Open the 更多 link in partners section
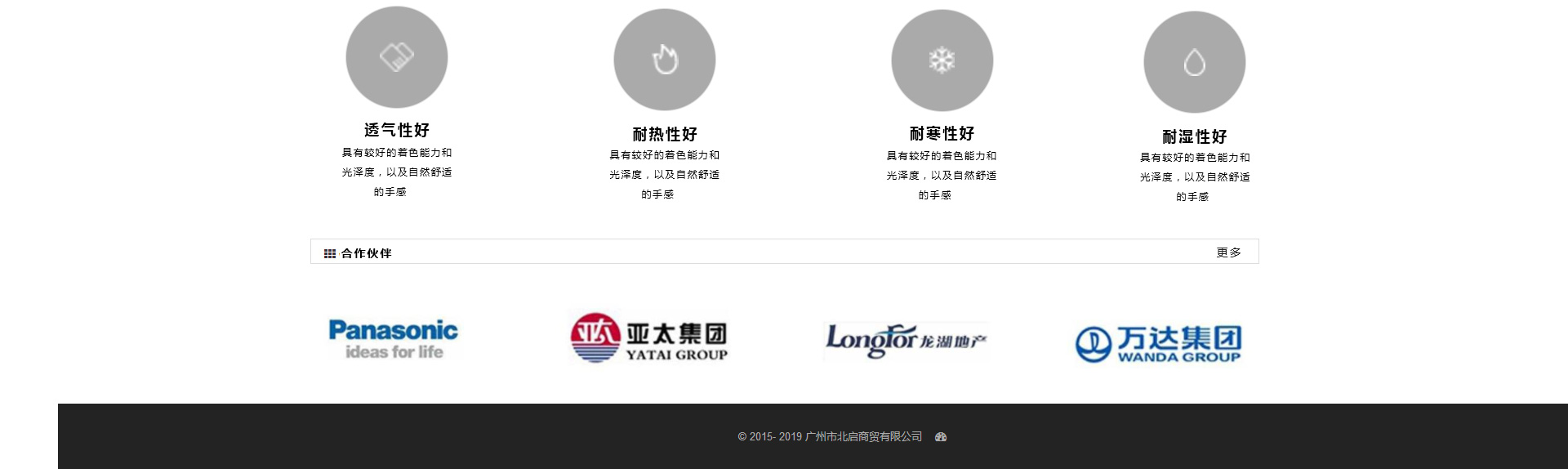This screenshot has height=469, width=1568. 1228,252
